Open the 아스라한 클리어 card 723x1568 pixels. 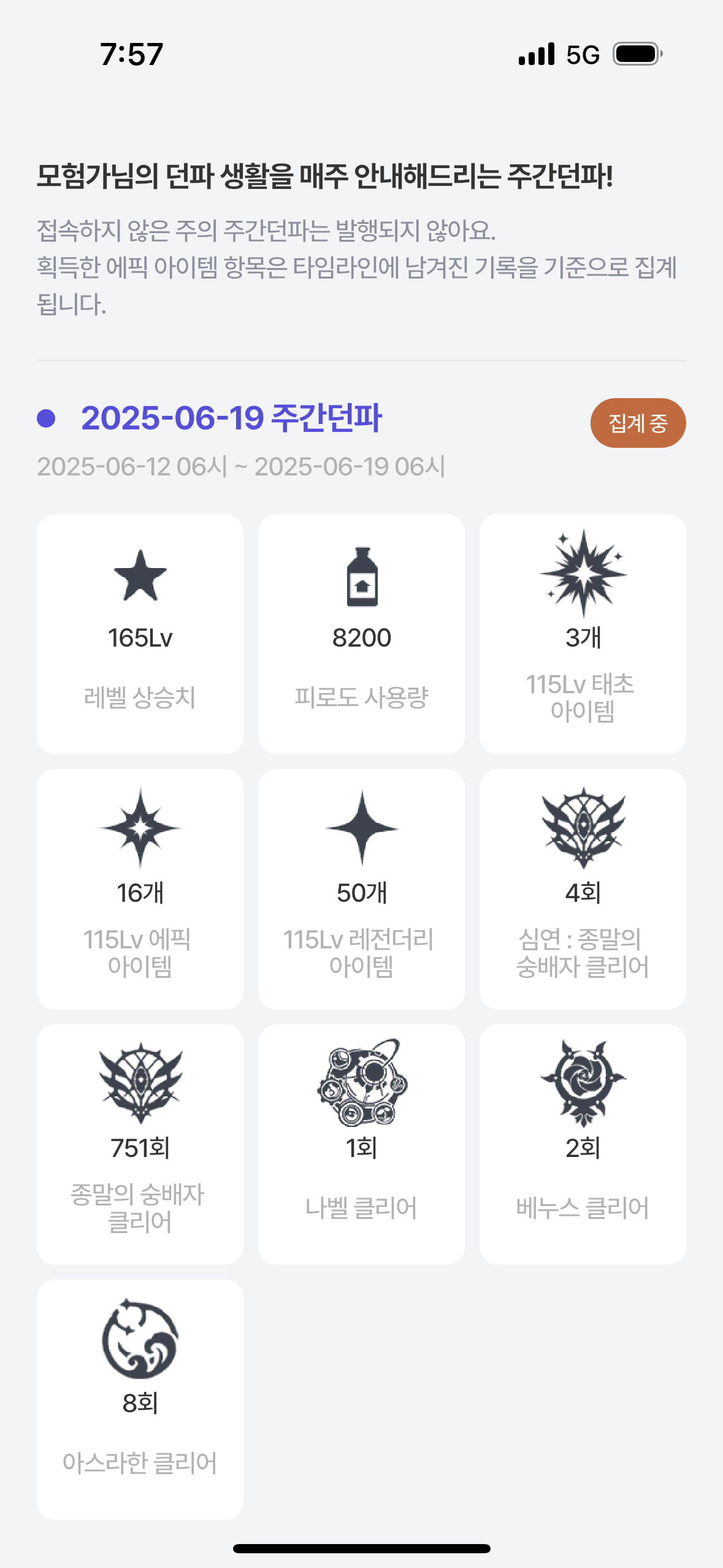pos(140,1399)
